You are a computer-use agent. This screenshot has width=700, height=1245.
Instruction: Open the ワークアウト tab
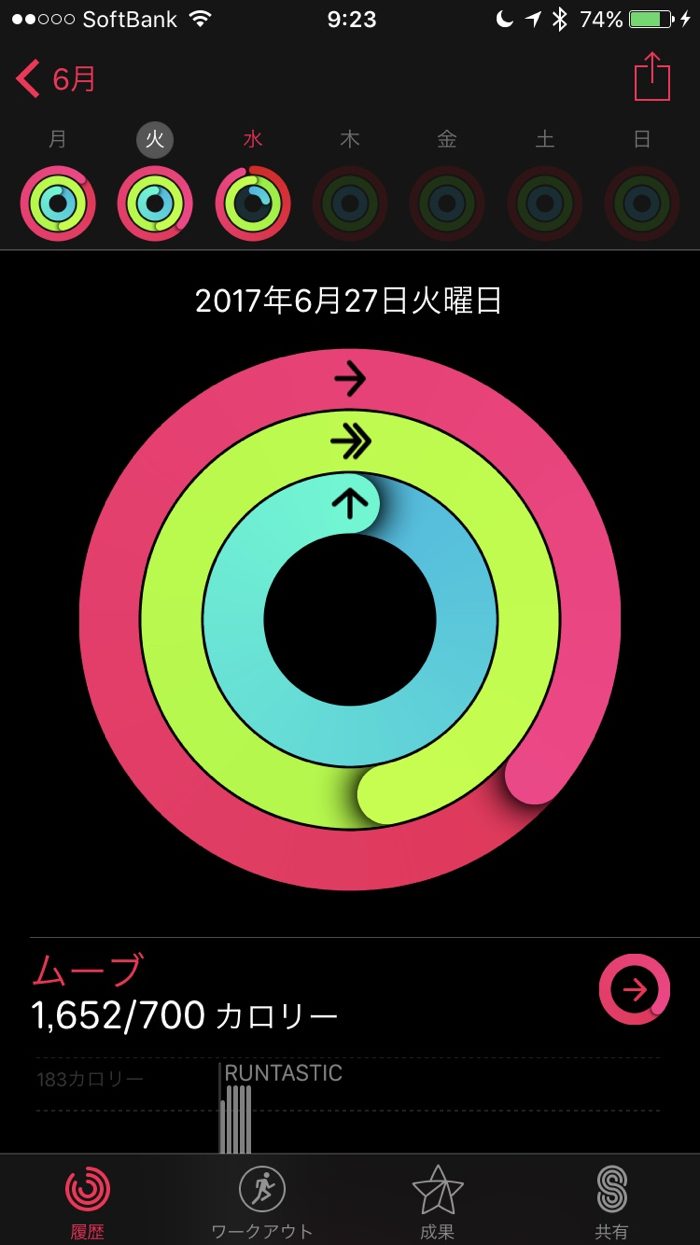click(262, 1201)
